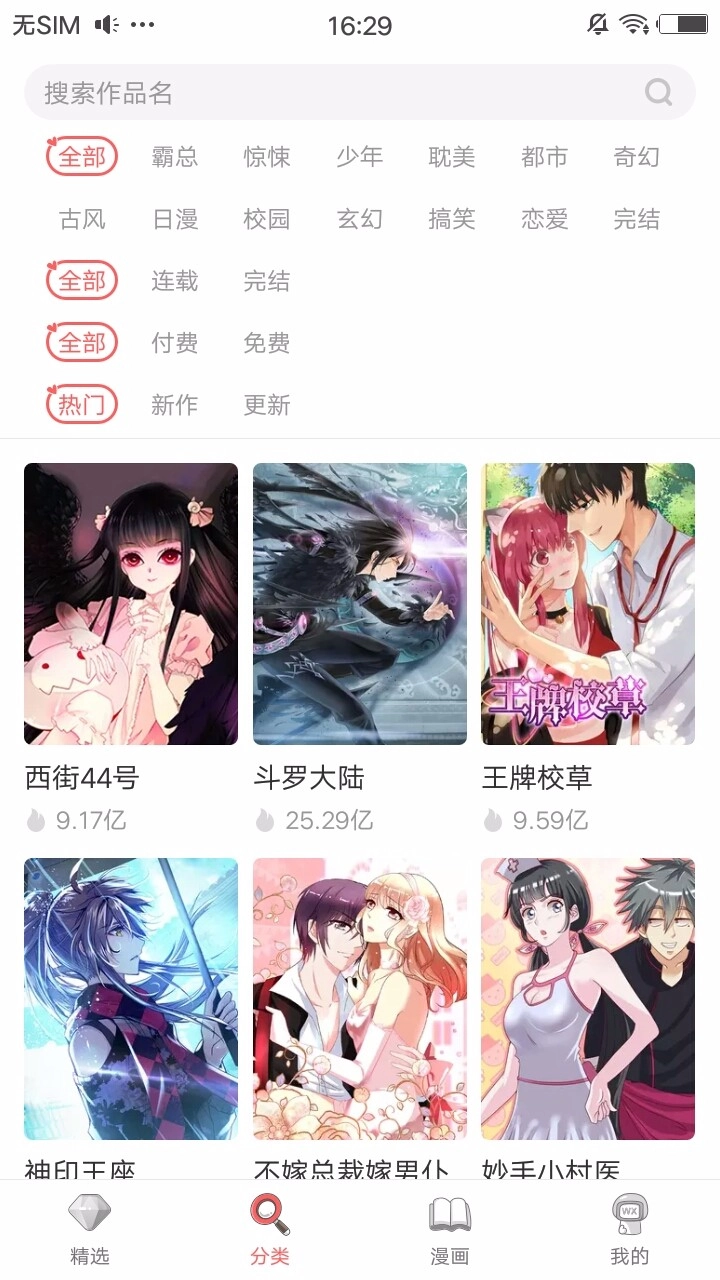The height and width of the screenshot is (1280, 720).
Task: Switch sorting to 新作 new works
Action: pos(175,405)
